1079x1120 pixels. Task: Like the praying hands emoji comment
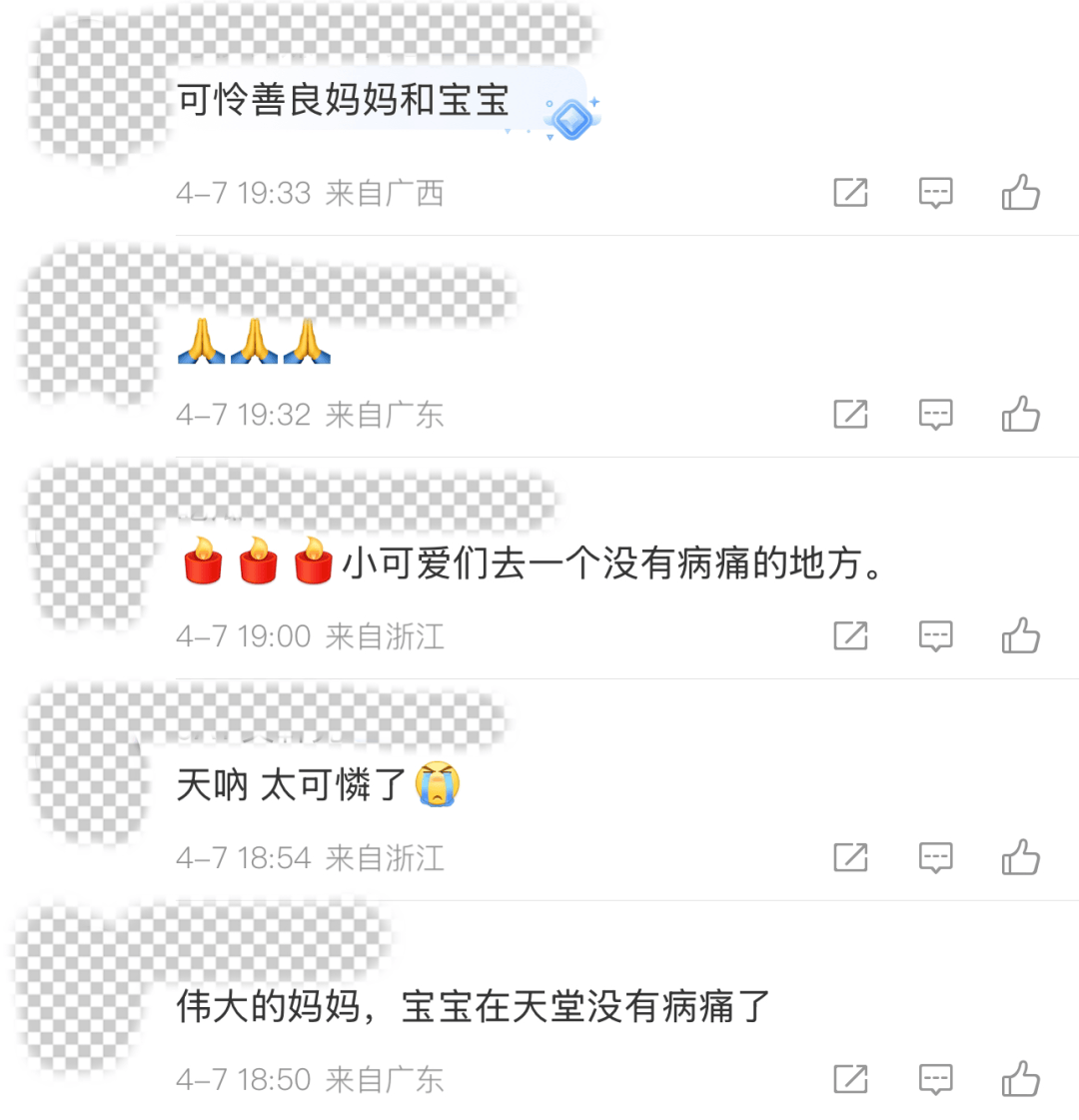pyautogui.click(x=1021, y=414)
